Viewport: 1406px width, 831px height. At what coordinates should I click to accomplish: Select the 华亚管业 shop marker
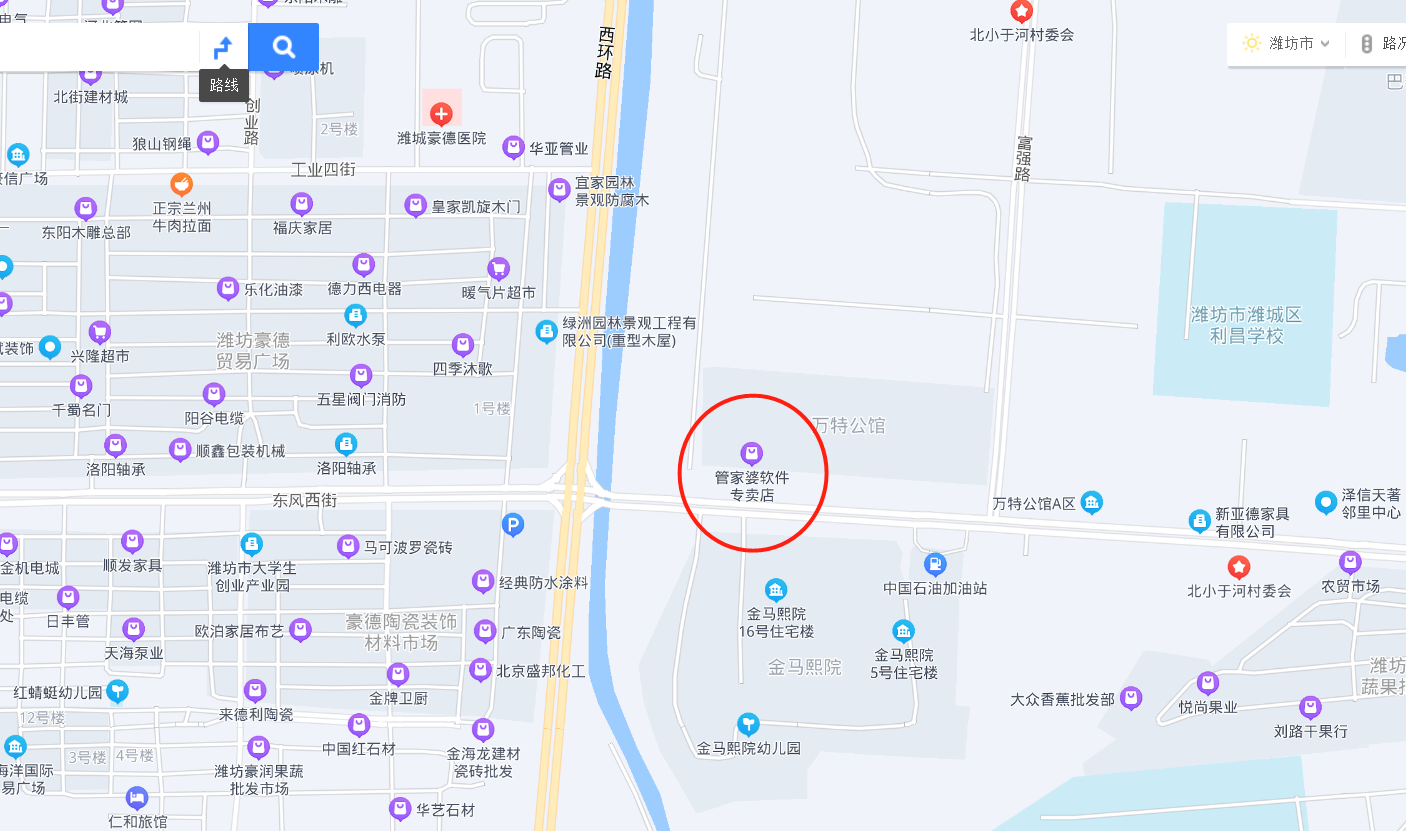(513, 148)
